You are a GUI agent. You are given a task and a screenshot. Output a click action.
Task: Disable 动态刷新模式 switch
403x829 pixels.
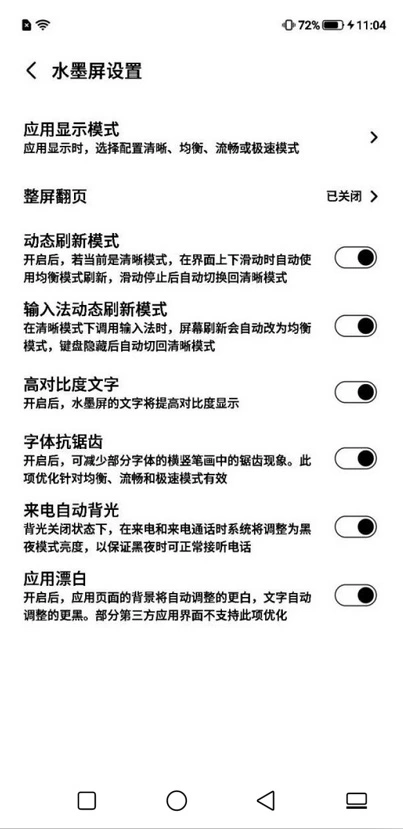[x=355, y=257]
